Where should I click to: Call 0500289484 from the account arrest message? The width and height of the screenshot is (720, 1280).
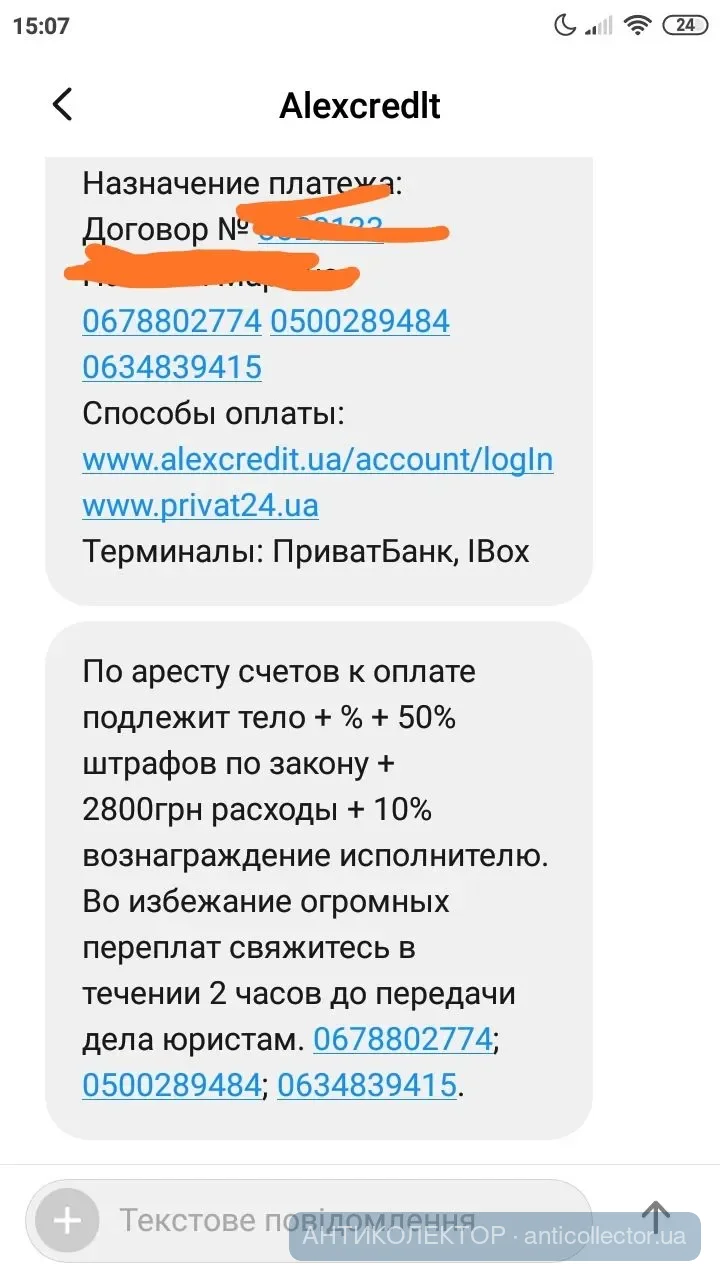click(x=172, y=1085)
